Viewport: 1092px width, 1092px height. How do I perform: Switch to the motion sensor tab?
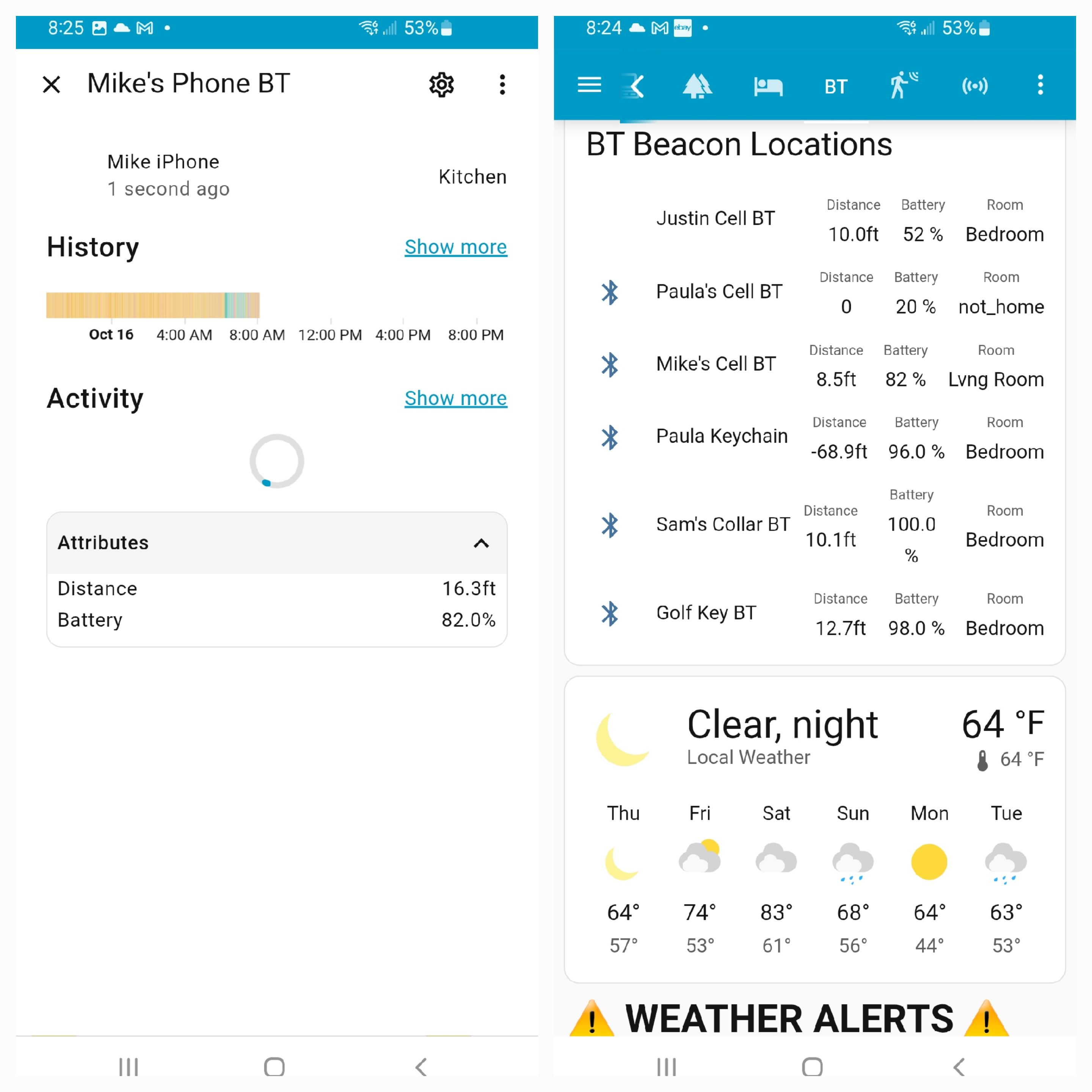[903, 85]
